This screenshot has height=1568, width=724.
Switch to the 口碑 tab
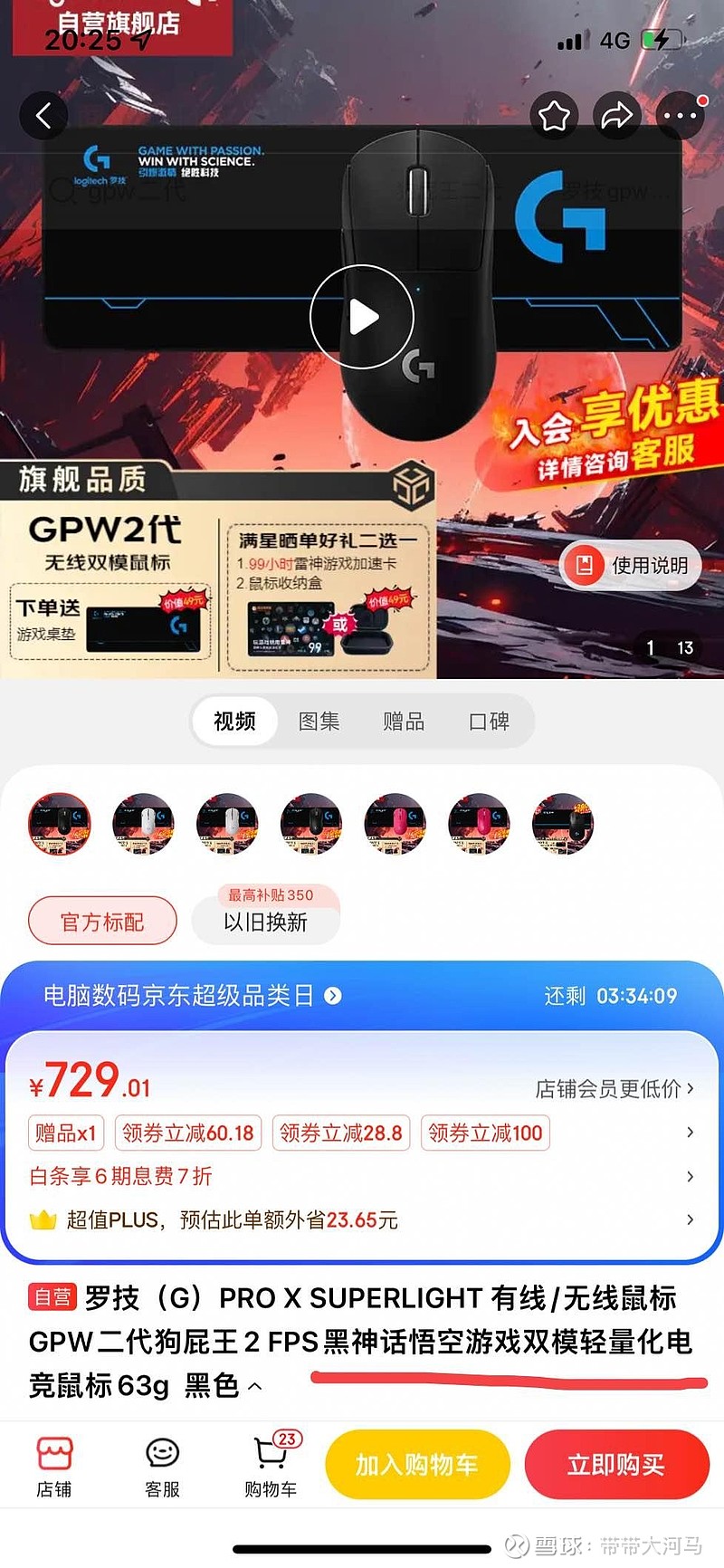[x=489, y=722]
